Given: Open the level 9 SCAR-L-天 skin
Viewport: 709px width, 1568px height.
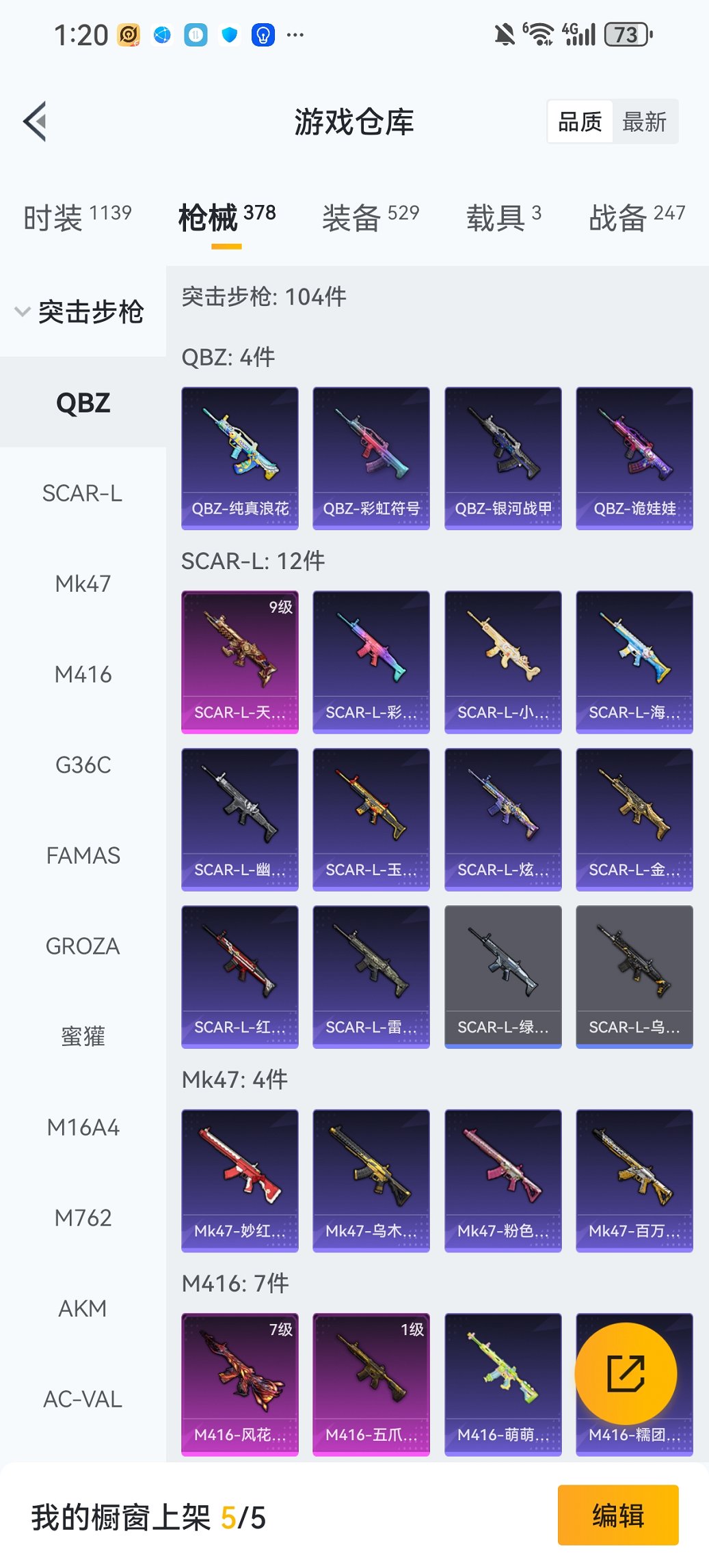Looking at the screenshot, I should (240, 661).
